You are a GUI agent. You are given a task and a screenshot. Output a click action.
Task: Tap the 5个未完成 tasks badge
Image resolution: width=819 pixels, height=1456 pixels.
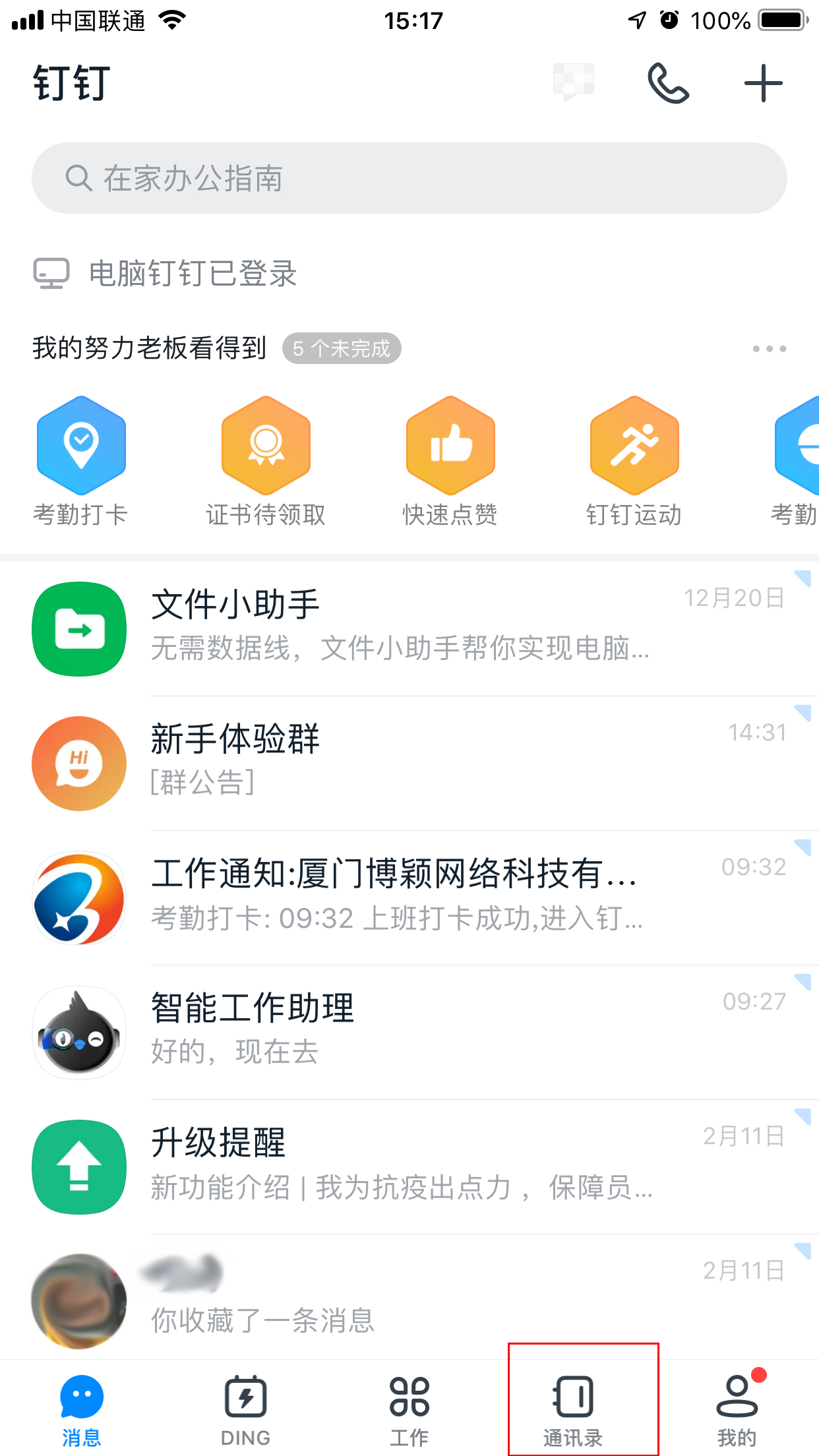pyautogui.click(x=342, y=348)
